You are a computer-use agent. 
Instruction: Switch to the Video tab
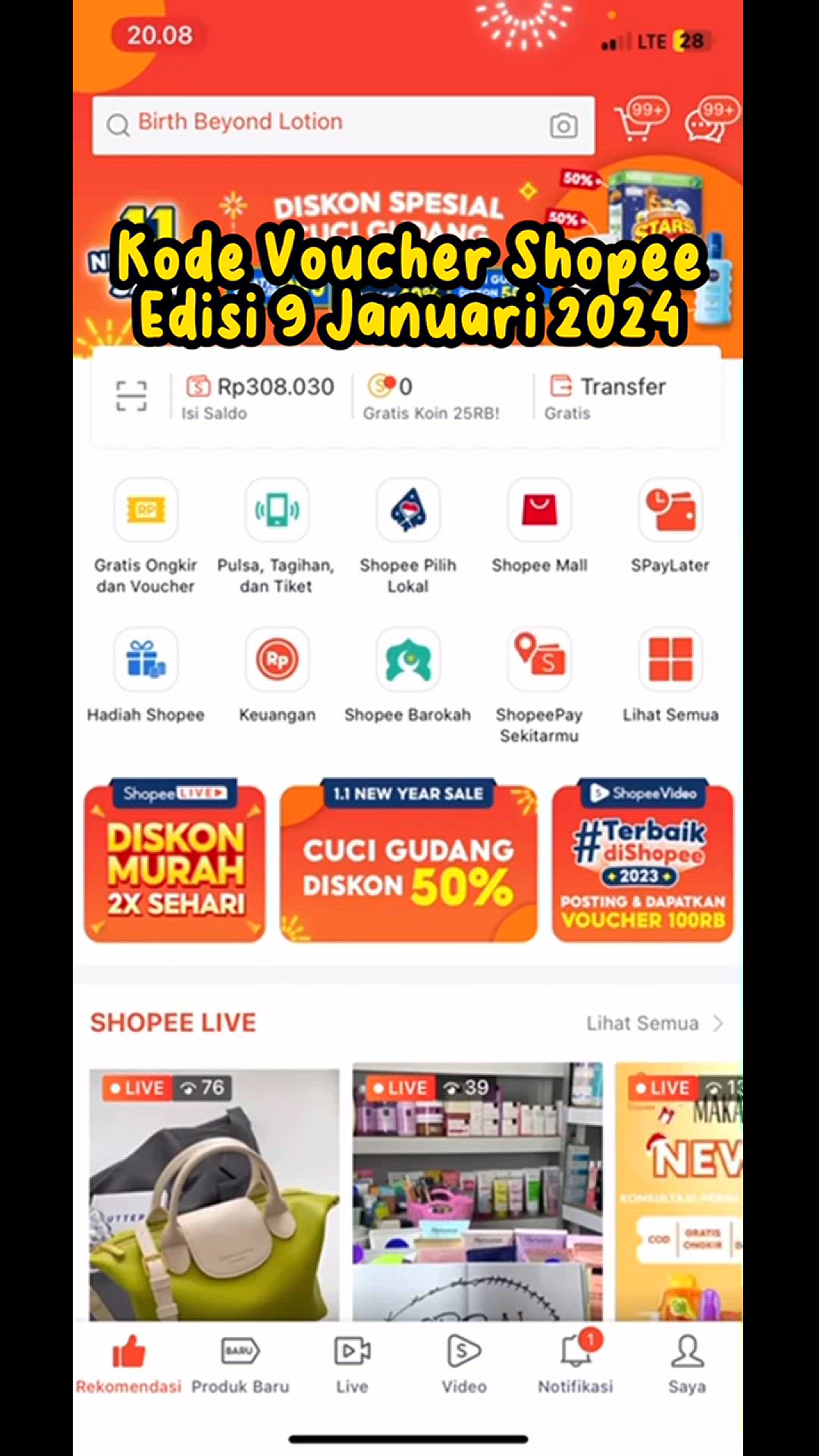[464, 1364]
